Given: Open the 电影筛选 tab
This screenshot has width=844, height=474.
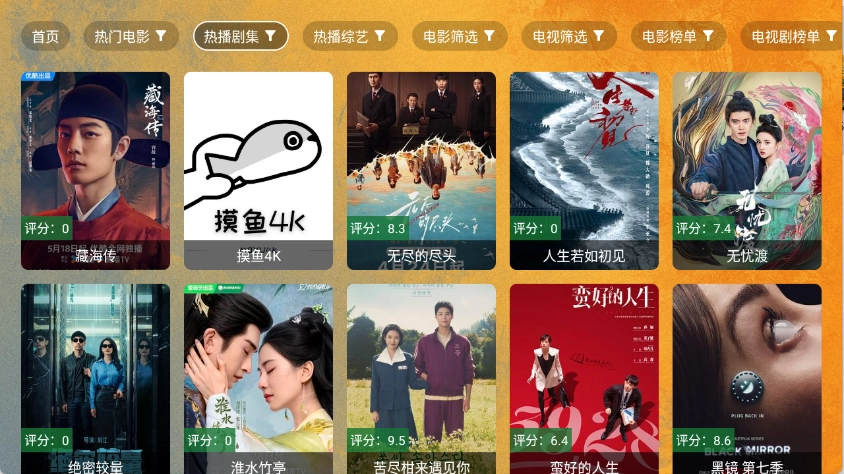Looking at the screenshot, I should coord(459,37).
